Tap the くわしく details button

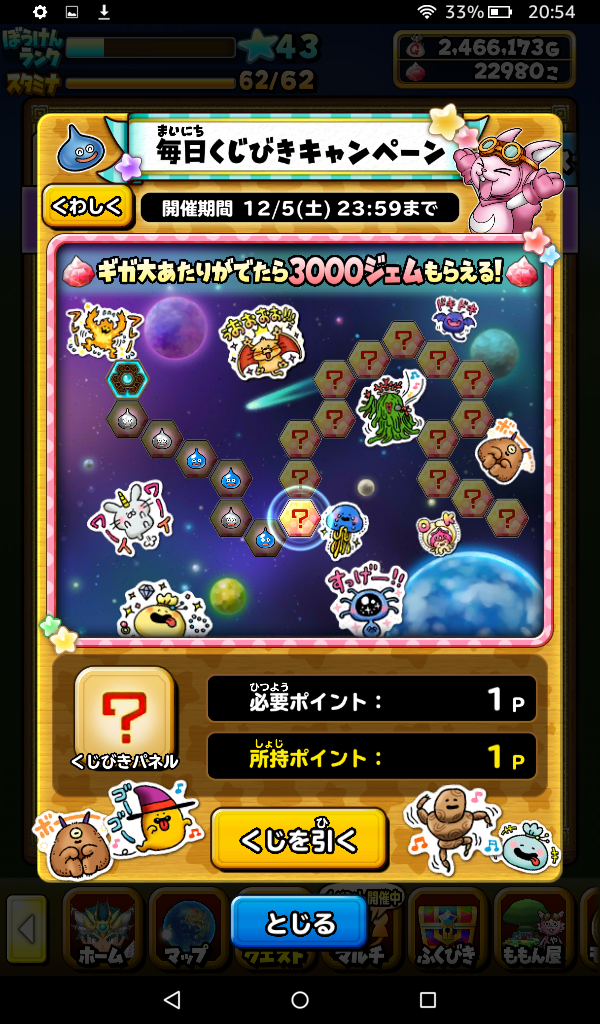point(87,207)
